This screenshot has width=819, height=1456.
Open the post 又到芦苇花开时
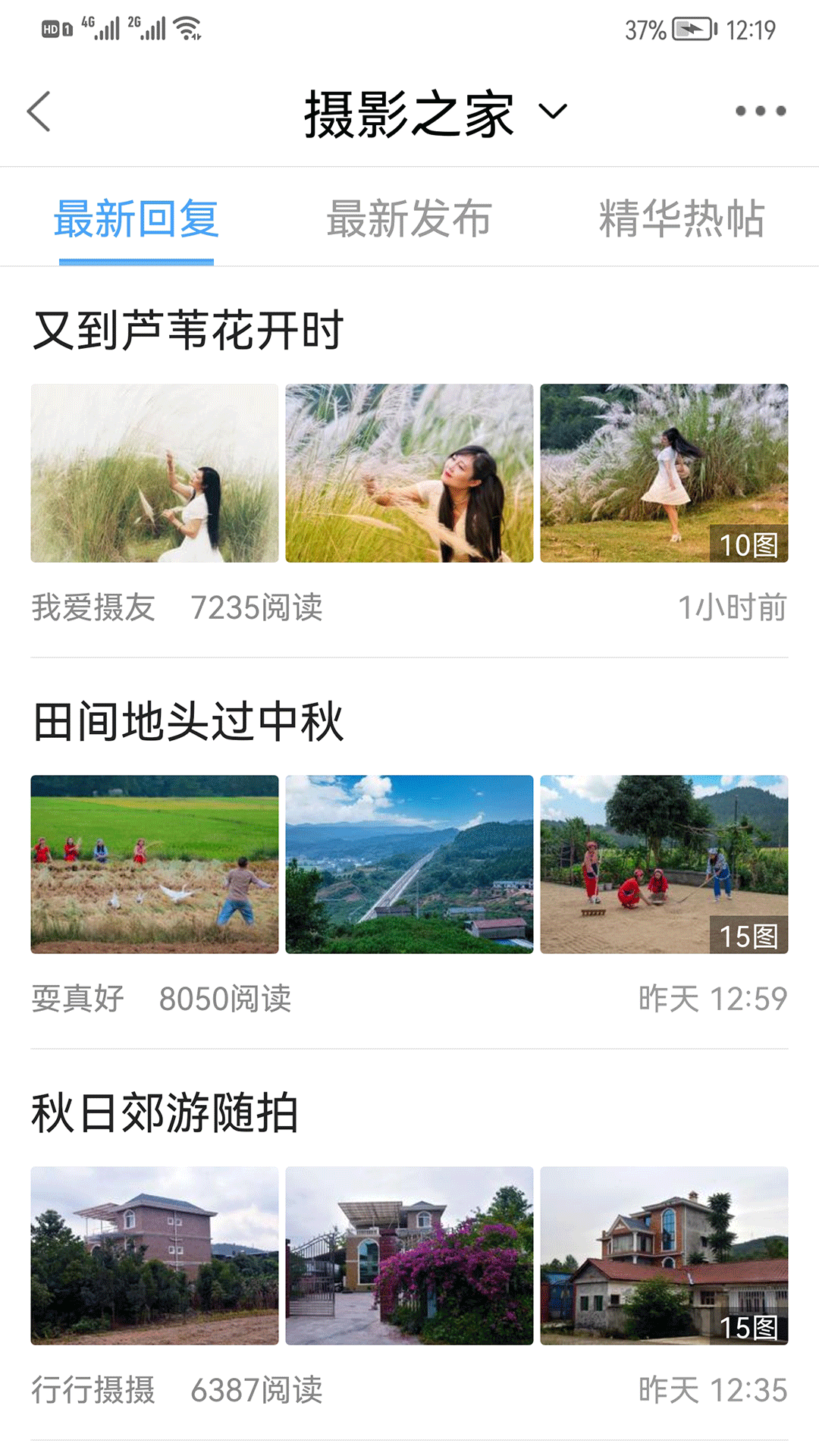tap(187, 328)
